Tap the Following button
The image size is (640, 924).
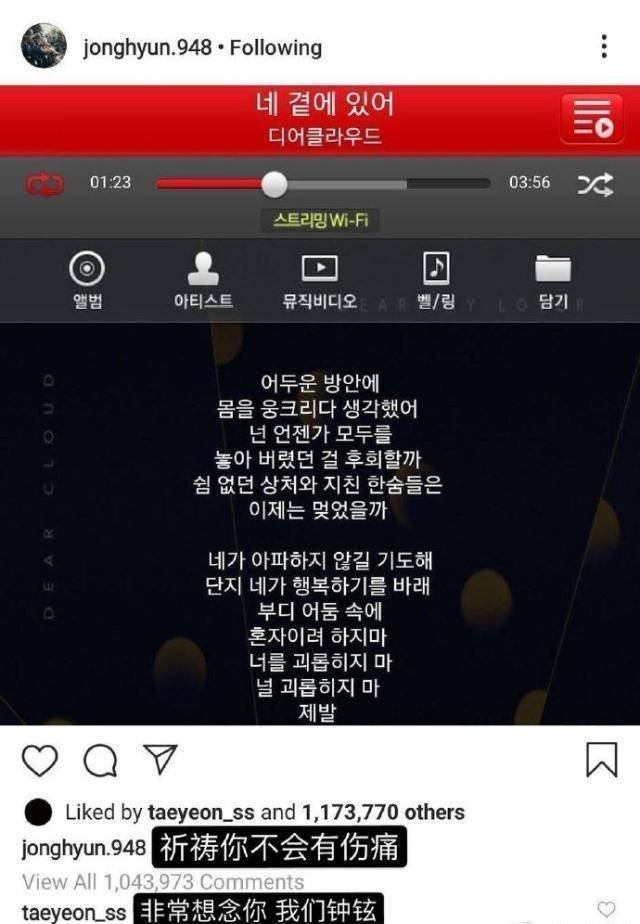(x=276, y=47)
